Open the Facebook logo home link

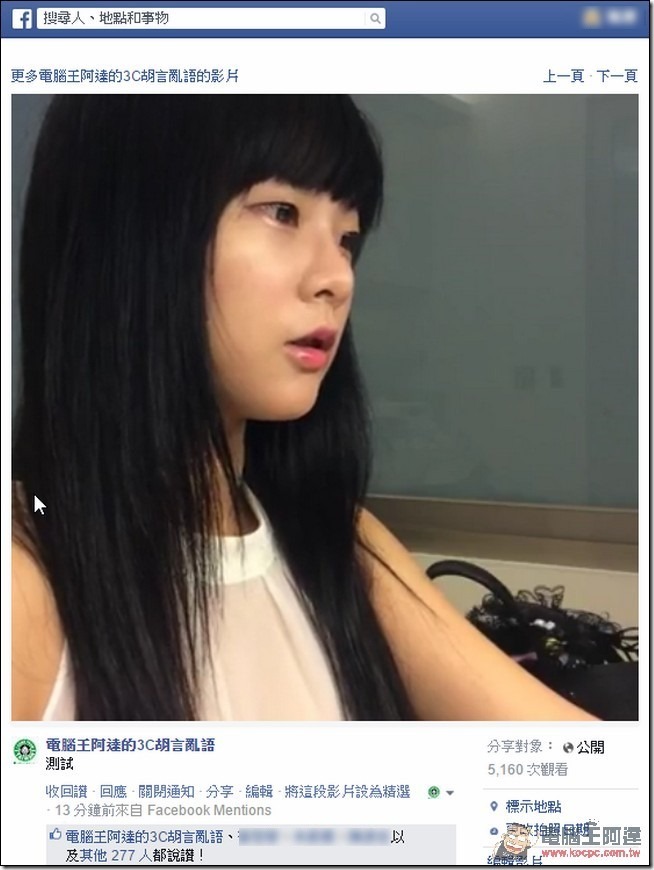[x=21, y=18]
